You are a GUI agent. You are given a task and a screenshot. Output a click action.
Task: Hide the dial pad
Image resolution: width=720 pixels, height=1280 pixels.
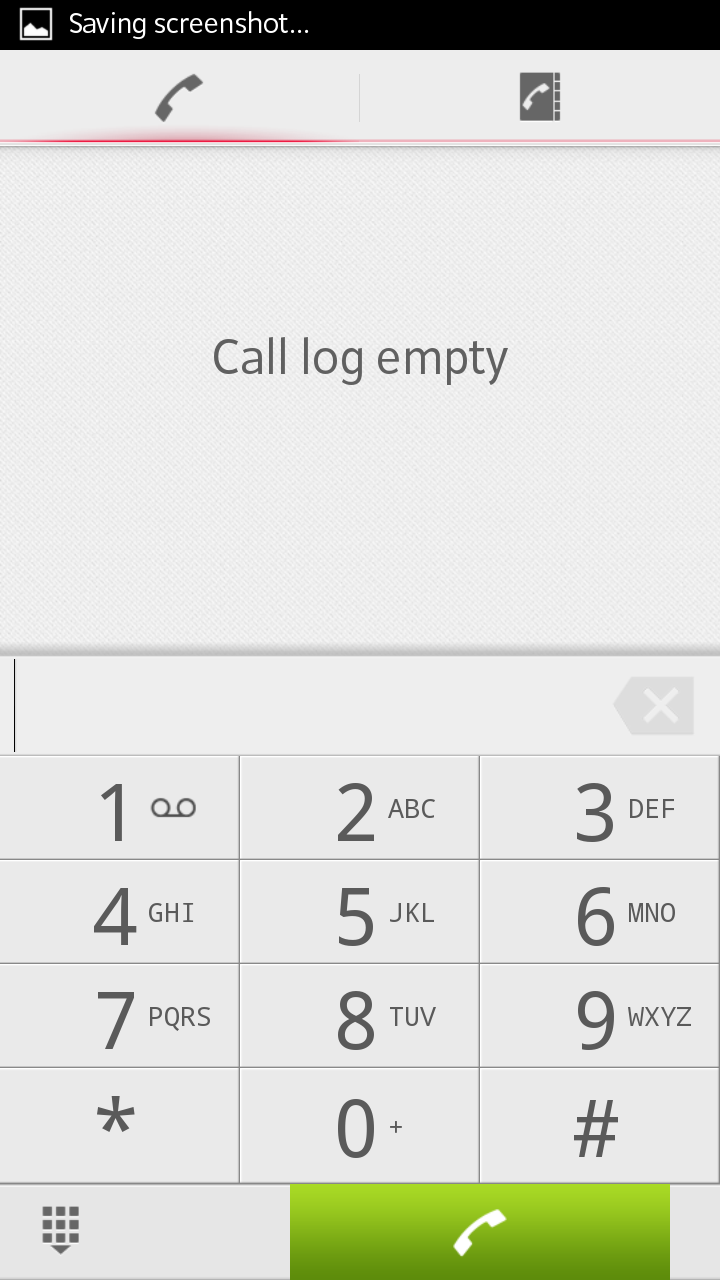click(60, 1230)
